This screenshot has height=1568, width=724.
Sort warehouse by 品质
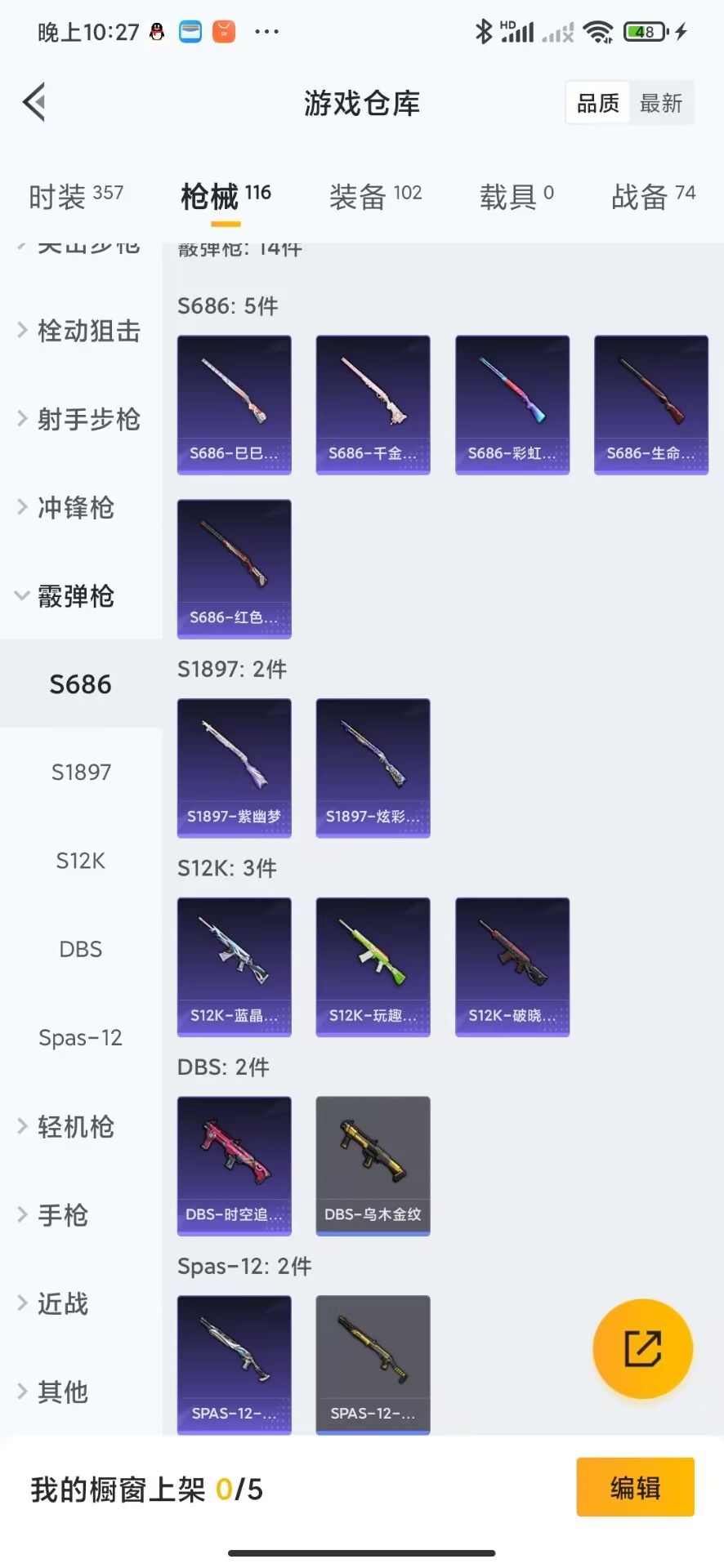(598, 104)
